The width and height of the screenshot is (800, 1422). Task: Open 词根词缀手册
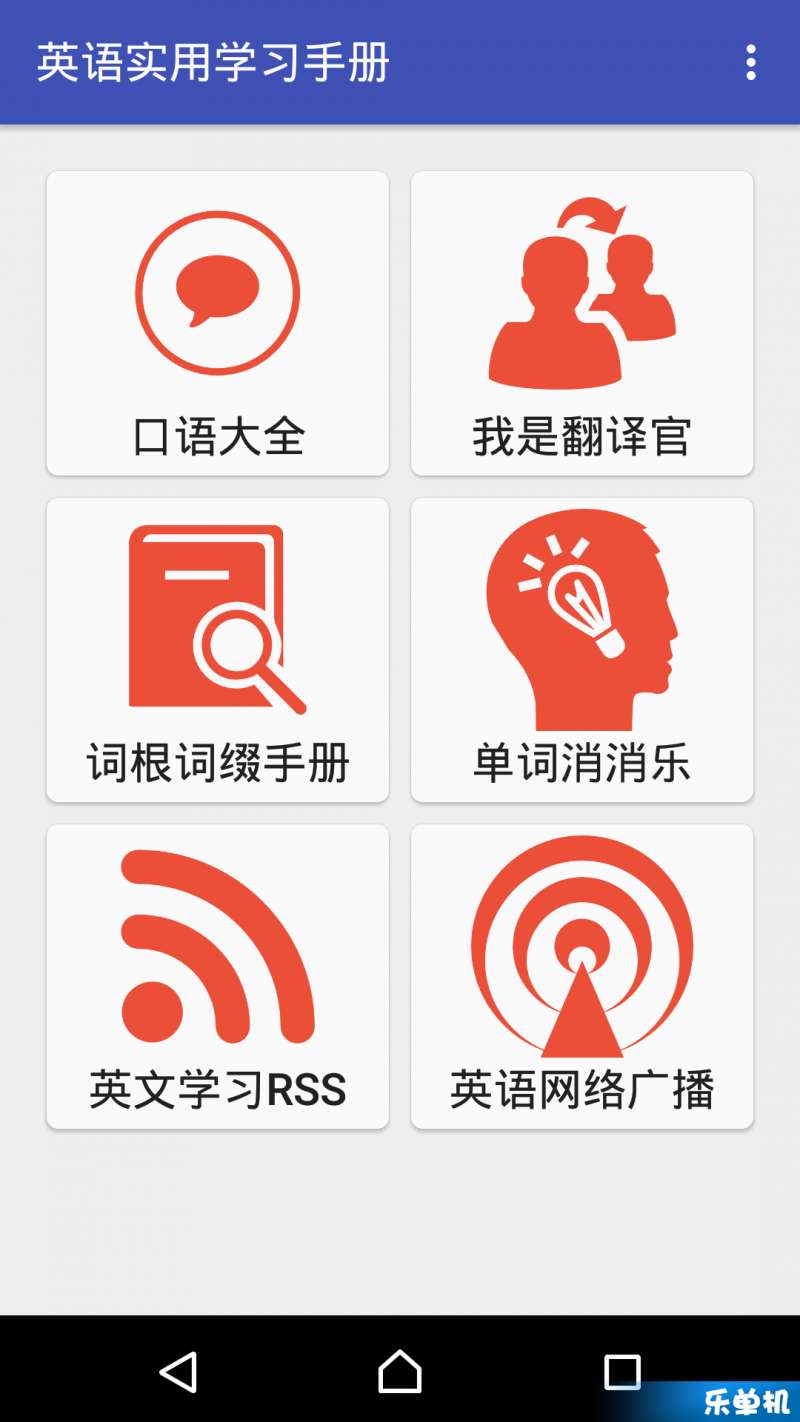(218, 650)
